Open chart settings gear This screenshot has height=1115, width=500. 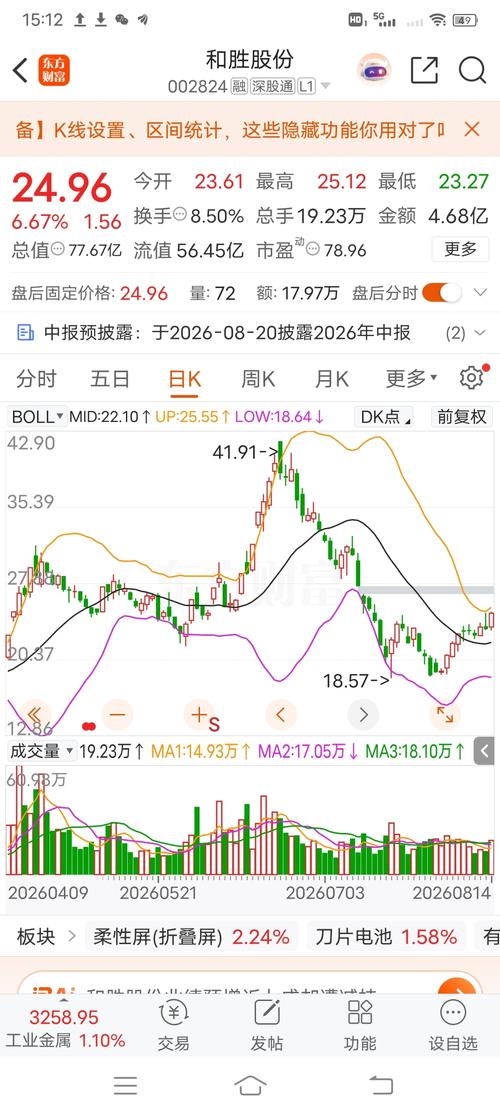click(x=472, y=378)
